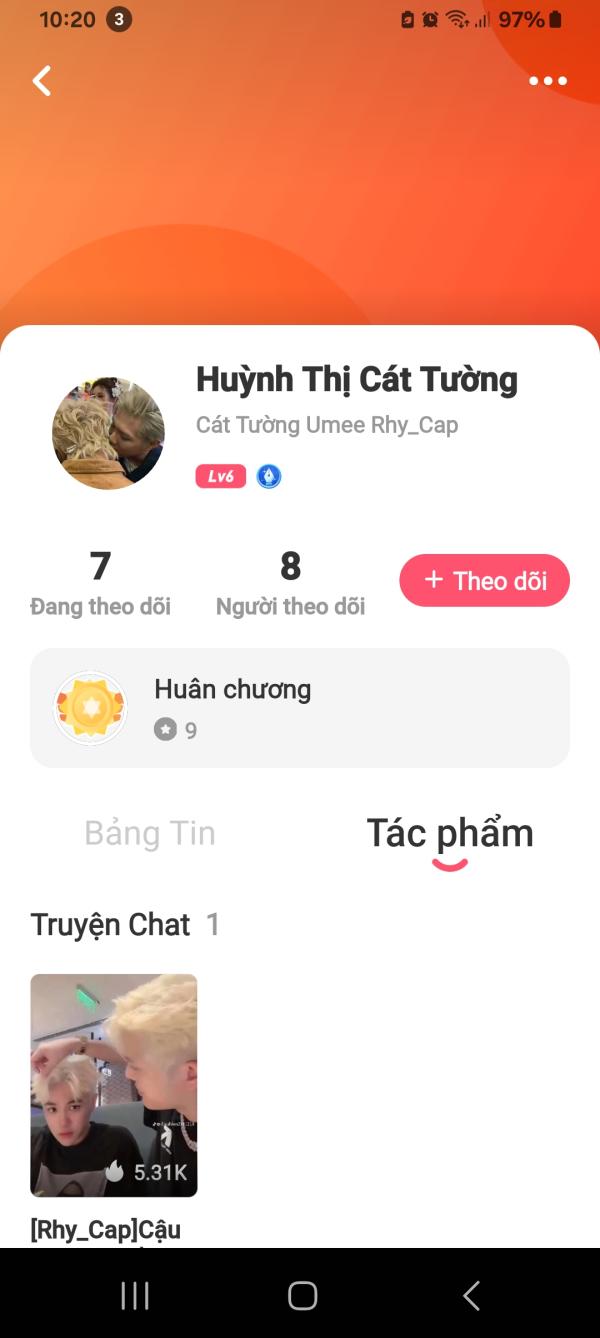Open the recent apps view

(x=135, y=1296)
